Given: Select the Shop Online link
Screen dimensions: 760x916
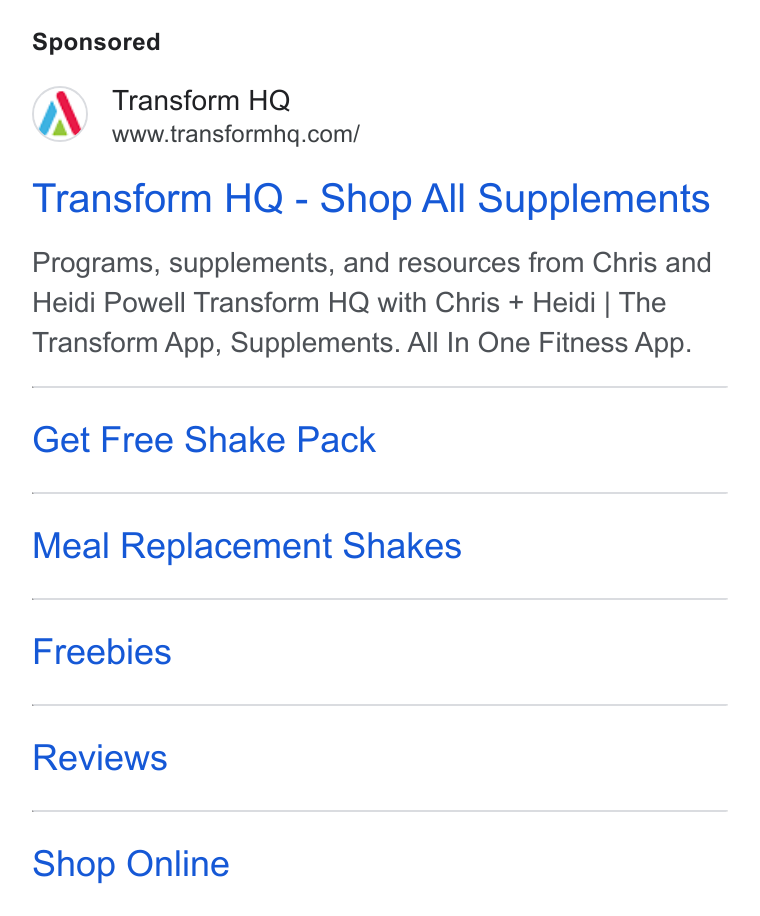Looking at the screenshot, I should [131, 865].
